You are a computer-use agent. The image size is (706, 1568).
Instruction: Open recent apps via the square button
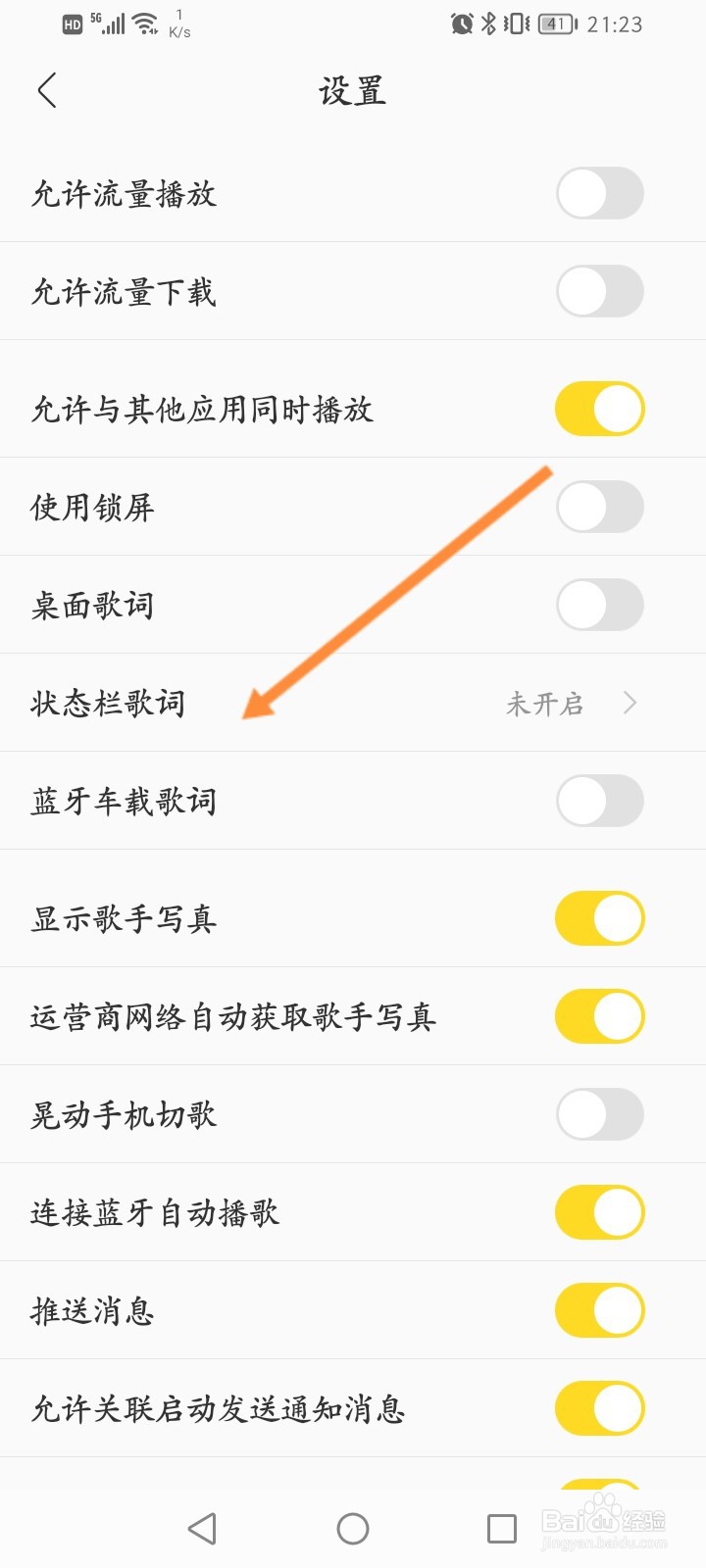click(x=502, y=1529)
